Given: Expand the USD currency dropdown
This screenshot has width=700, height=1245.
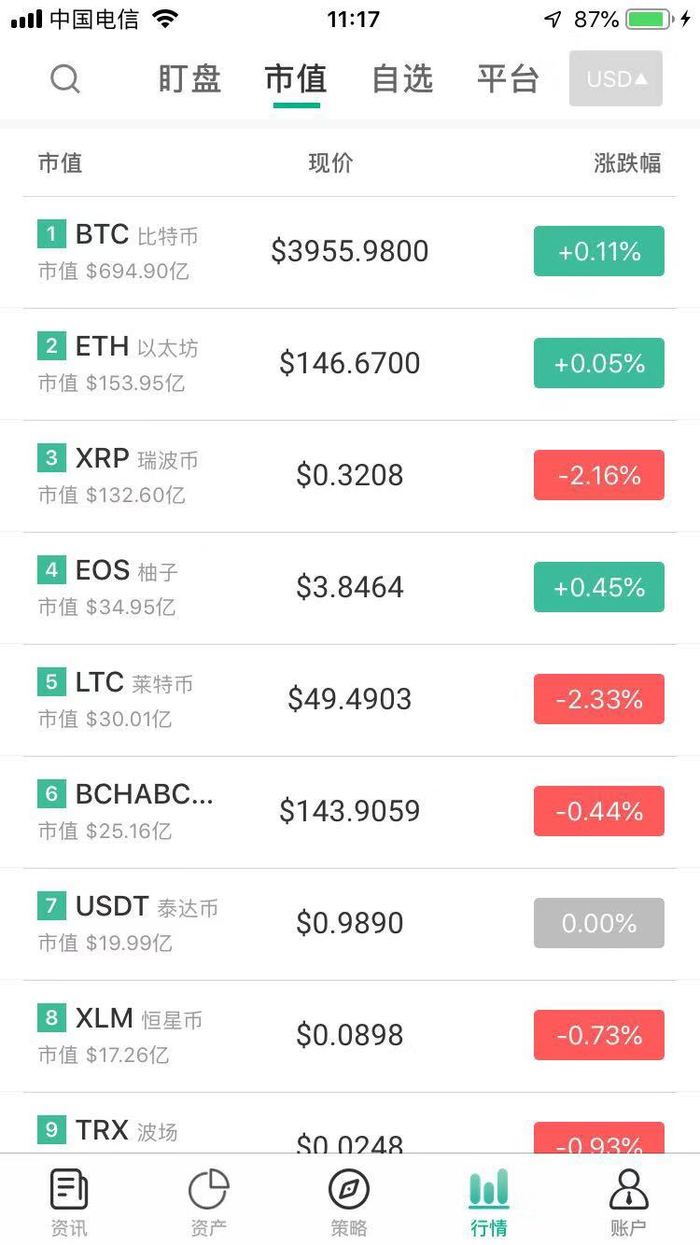Looking at the screenshot, I should click(x=616, y=79).
